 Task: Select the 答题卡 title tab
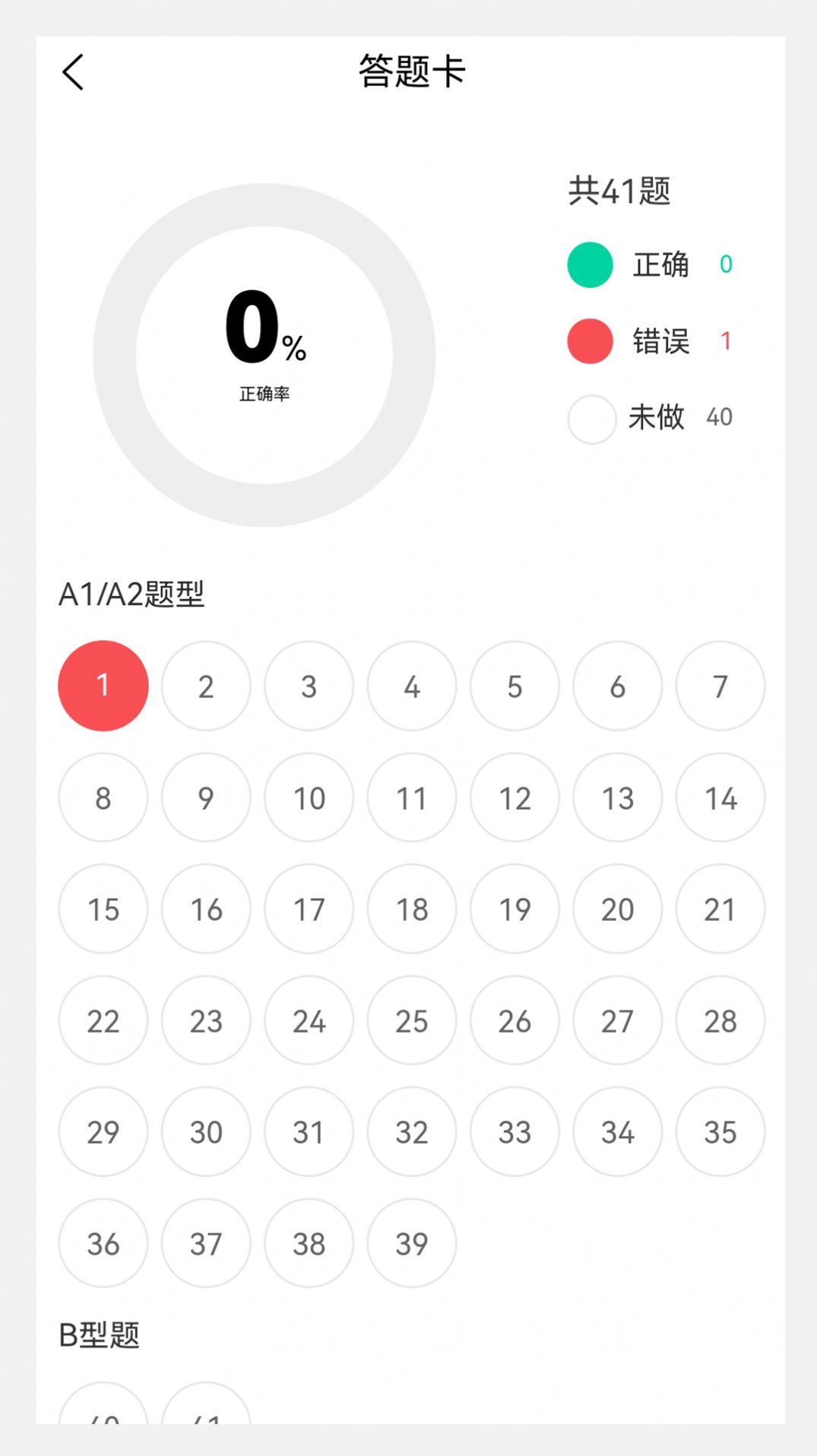[408, 70]
